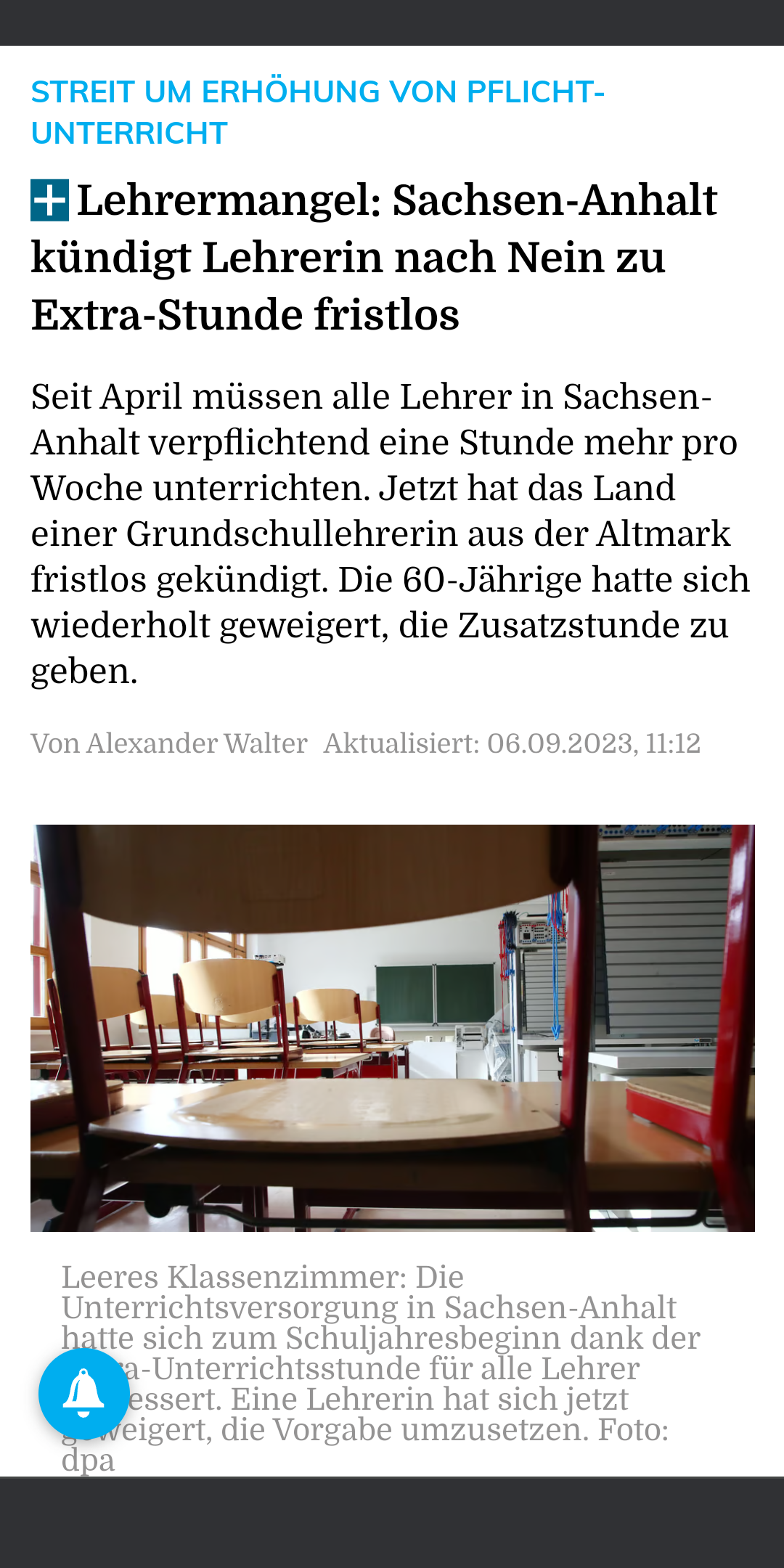Tap the floating notification bell button
This screenshot has width=784, height=1568.
tap(84, 1394)
